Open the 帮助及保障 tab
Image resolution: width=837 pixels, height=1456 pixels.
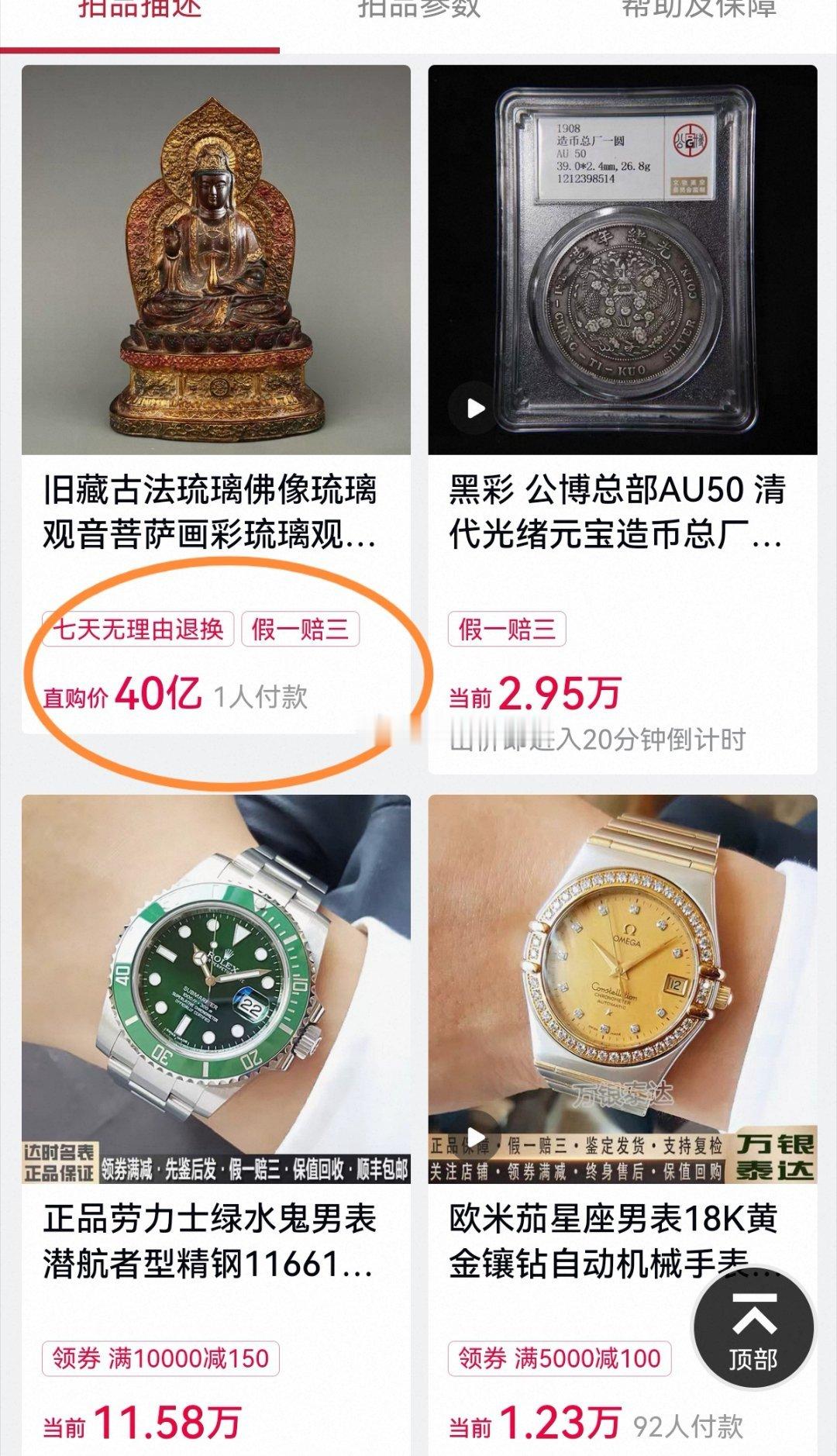click(697, 11)
